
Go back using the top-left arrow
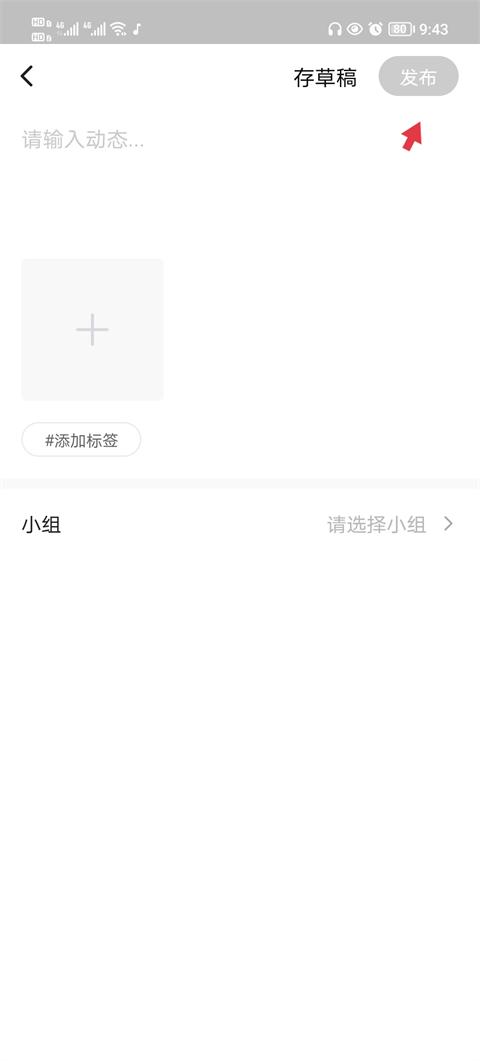(x=26, y=76)
